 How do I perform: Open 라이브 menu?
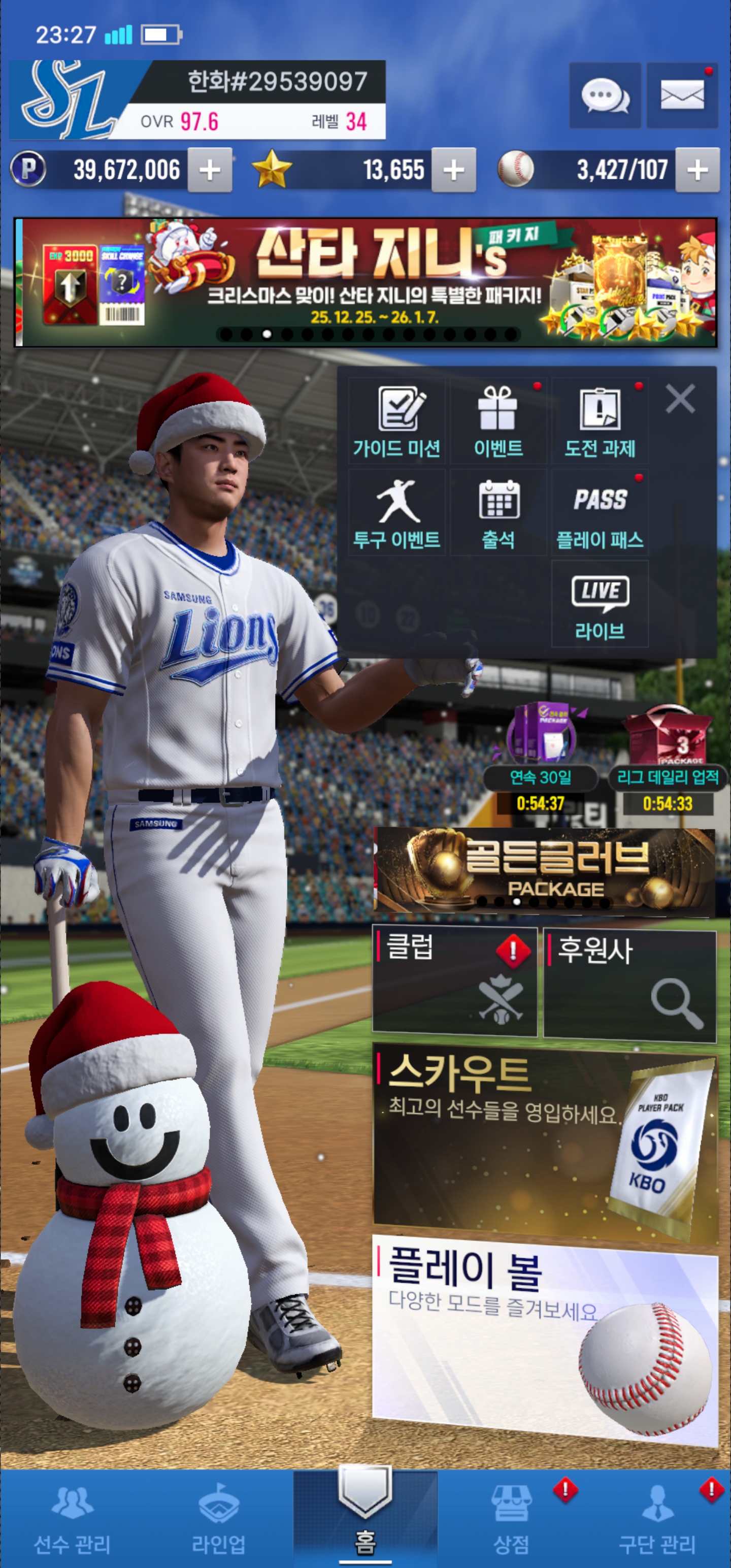600,604
